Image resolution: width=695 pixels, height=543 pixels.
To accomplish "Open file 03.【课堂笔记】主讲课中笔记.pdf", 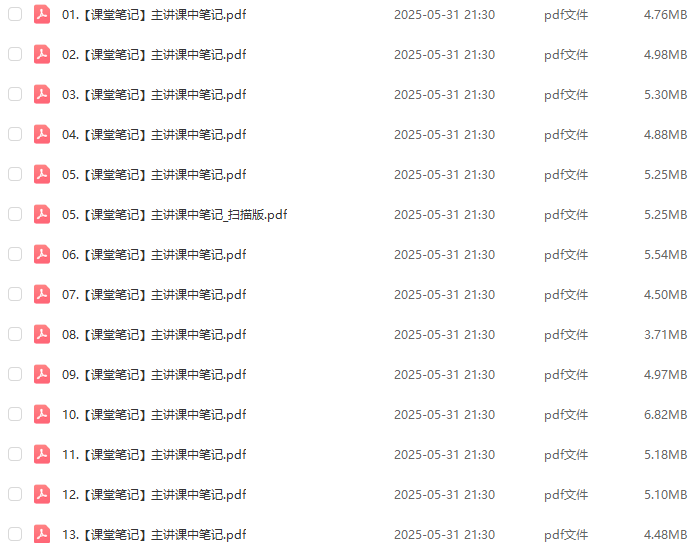I will pos(153,95).
